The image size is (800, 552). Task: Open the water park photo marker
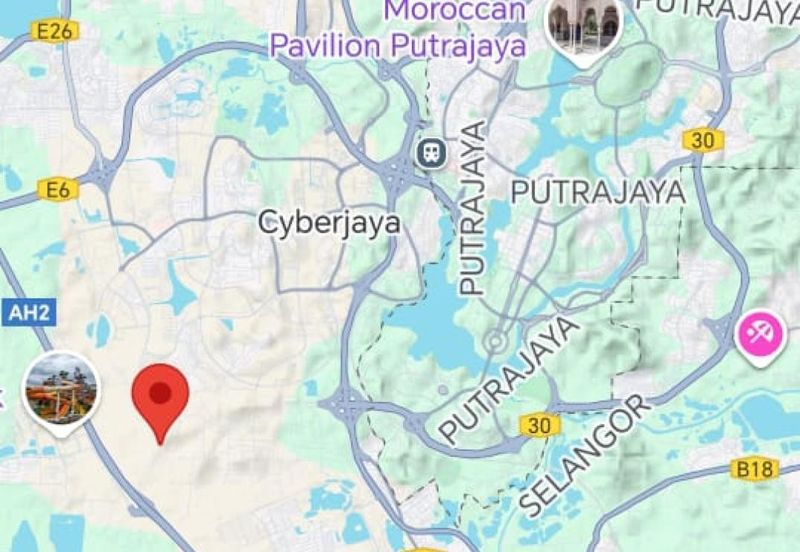[x=63, y=388]
